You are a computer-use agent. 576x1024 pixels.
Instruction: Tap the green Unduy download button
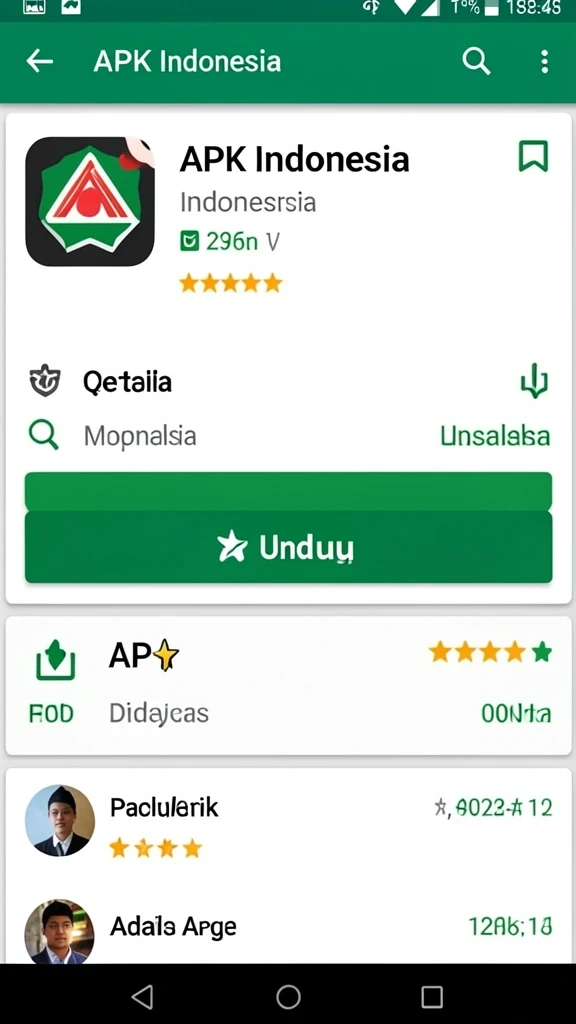(x=288, y=547)
